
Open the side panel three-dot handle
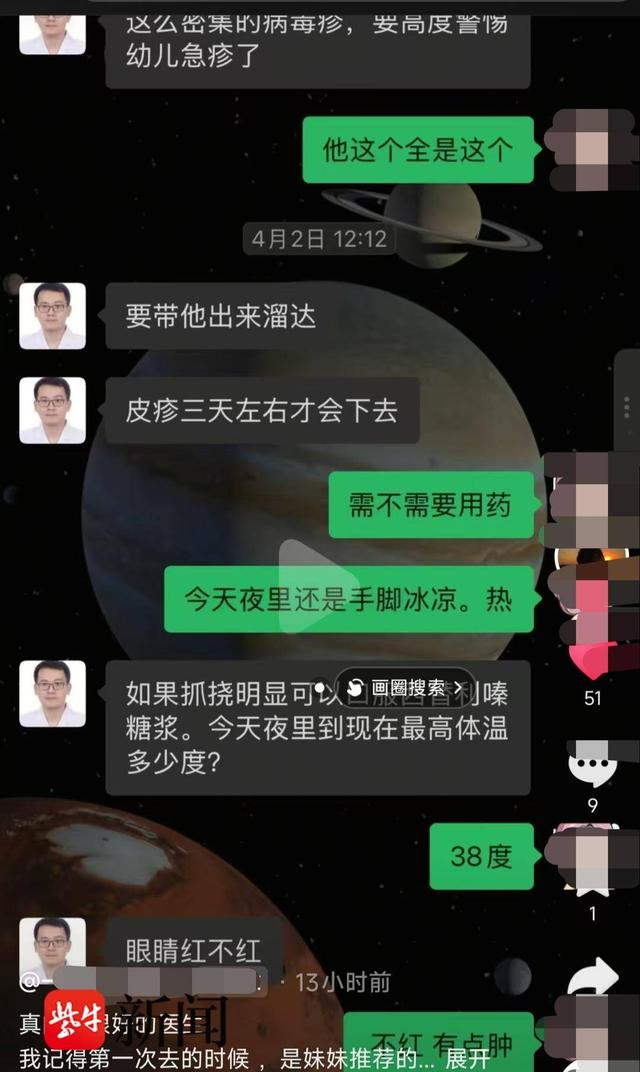pos(627,407)
